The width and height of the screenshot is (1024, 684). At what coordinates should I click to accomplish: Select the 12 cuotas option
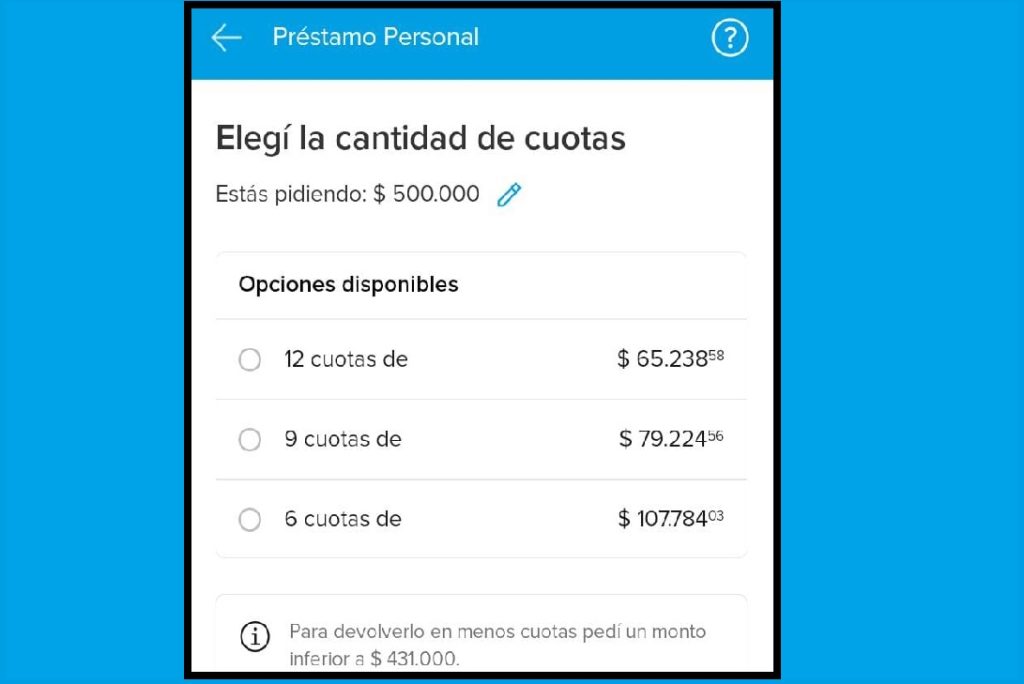[250, 360]
